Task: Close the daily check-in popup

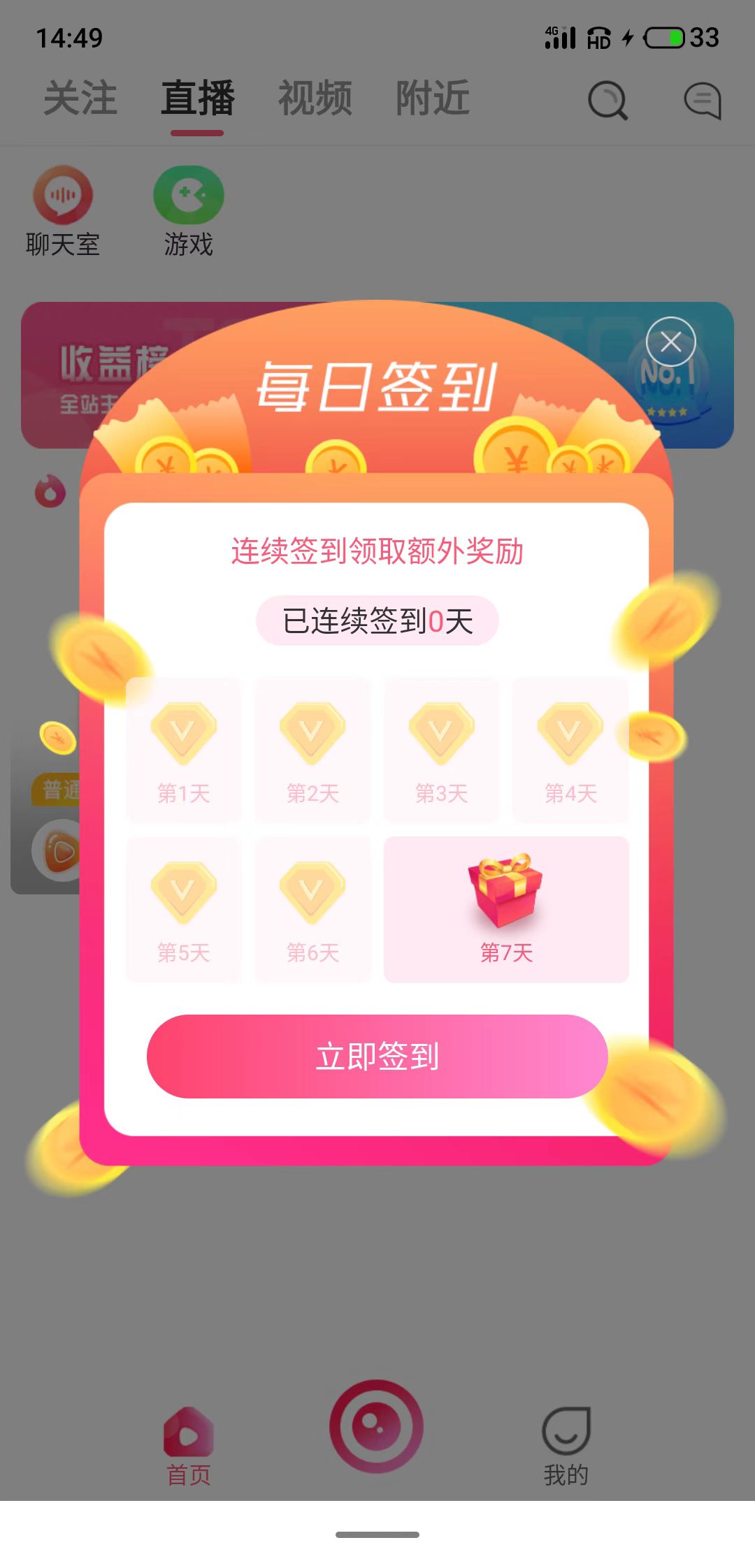Action: coord(670,342)
